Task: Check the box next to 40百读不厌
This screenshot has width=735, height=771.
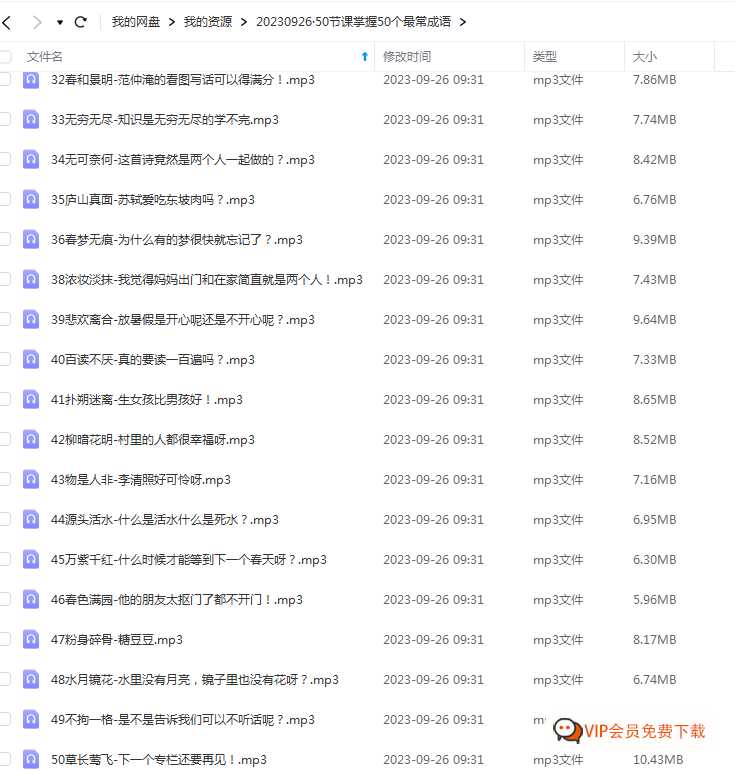Action: click(x=5, y=359)
